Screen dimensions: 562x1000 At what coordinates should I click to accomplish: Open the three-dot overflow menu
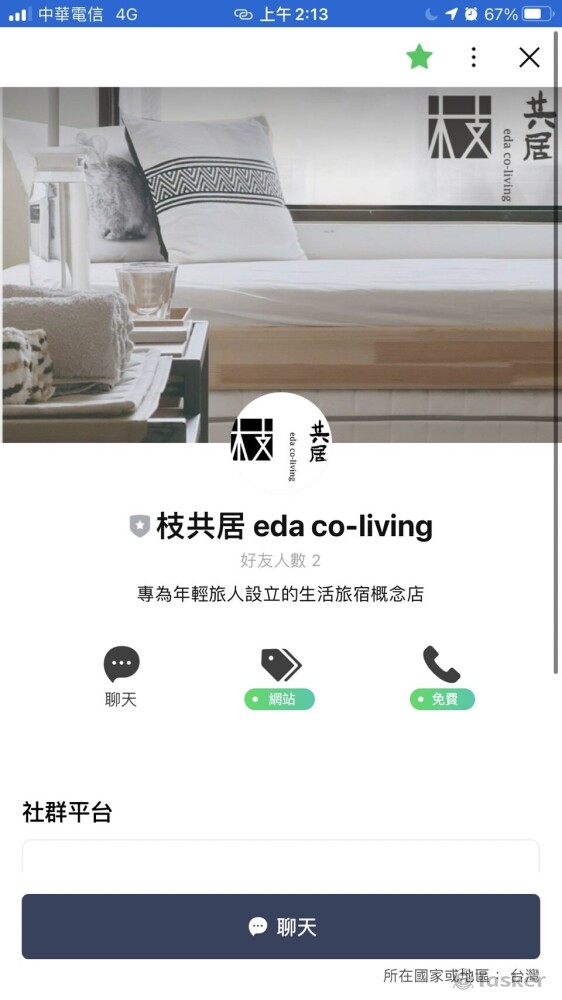pos(473,57)
